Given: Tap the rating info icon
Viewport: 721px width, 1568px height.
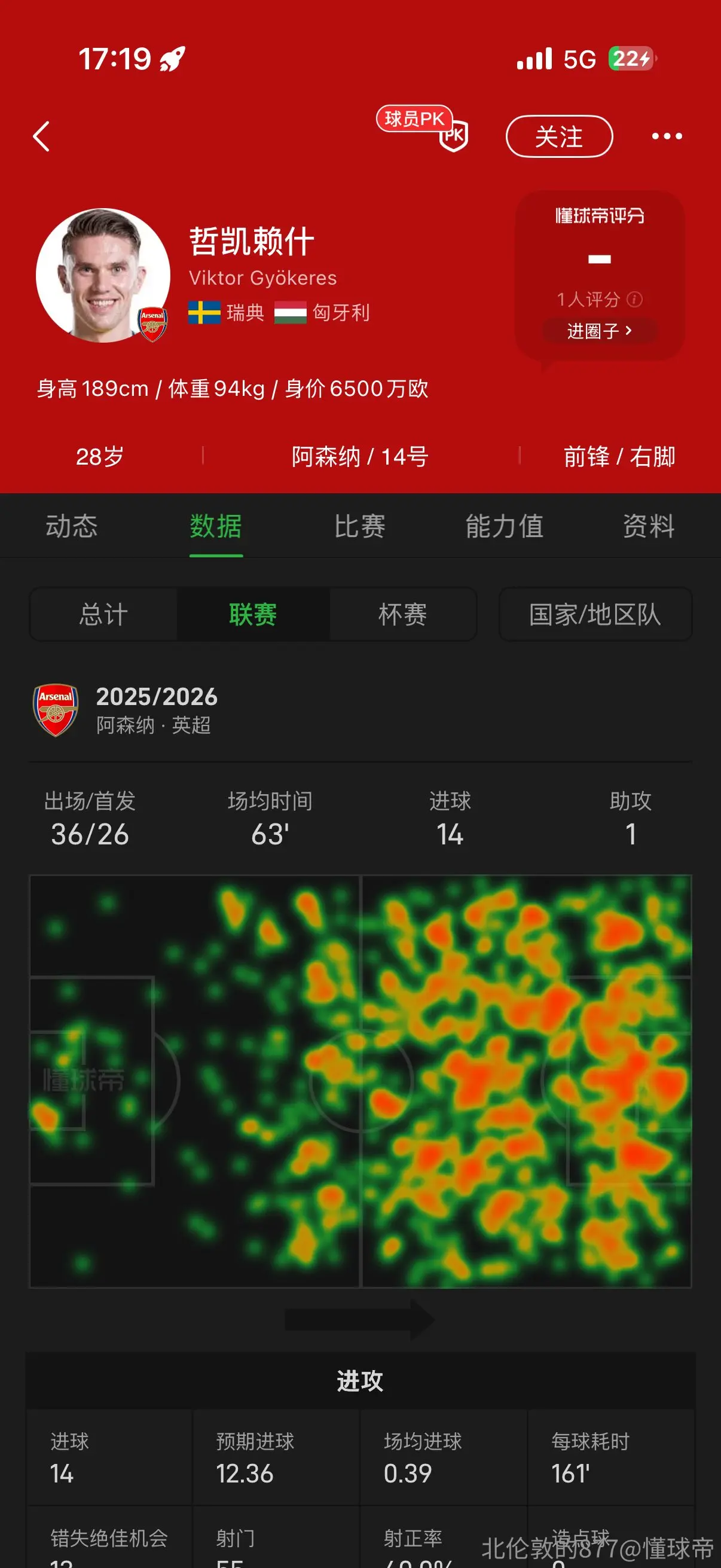Looking at the screenshot, I should point(634,300).
